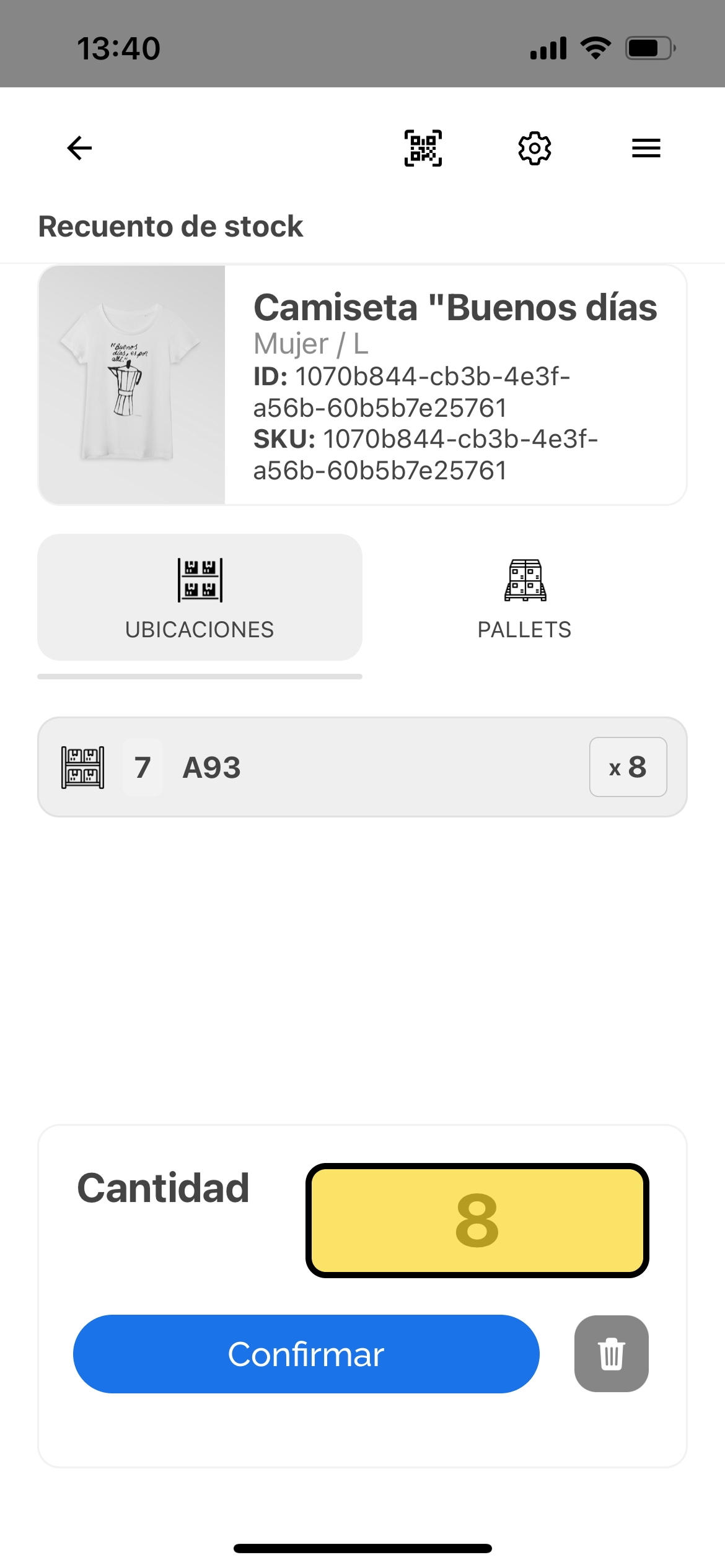Tap the trash delete icon
Image resolution: width=725 pixels, height=1568 pixels.
[611, 1354]
